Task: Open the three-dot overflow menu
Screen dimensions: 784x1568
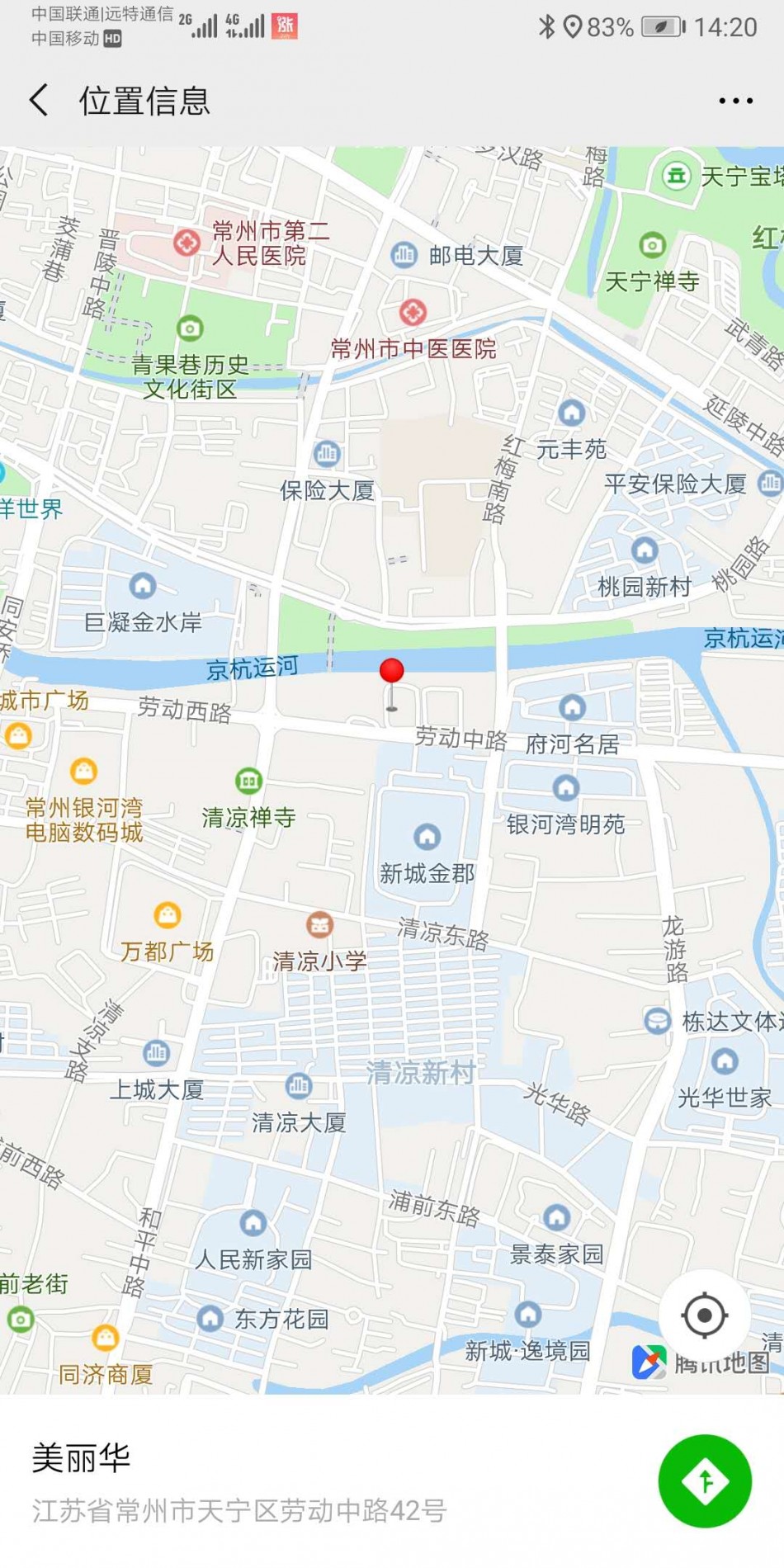Action: pos(734,101)
